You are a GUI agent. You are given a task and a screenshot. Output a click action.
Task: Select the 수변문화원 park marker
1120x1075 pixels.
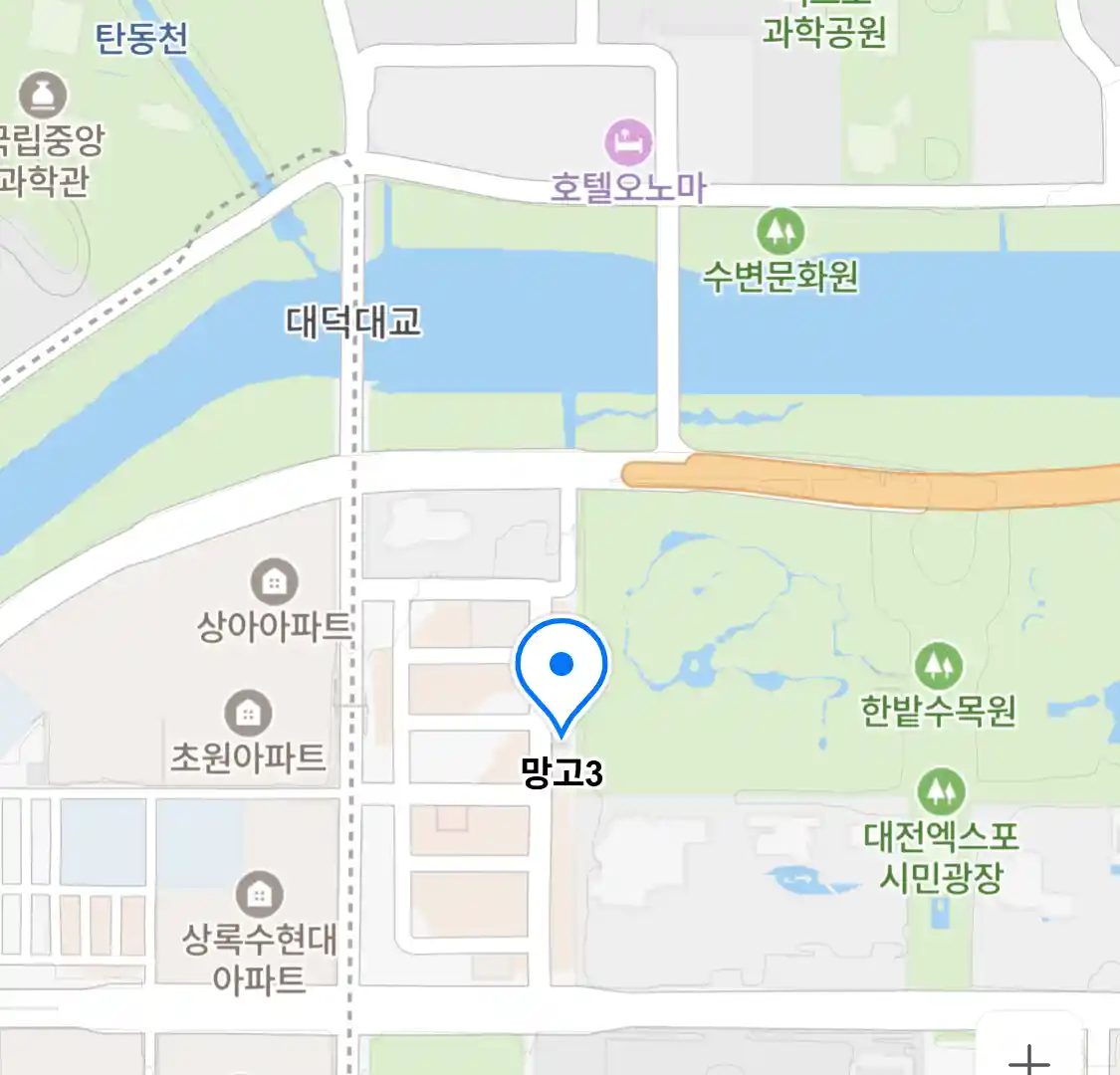pyautogui.click(x=781, y=232)
